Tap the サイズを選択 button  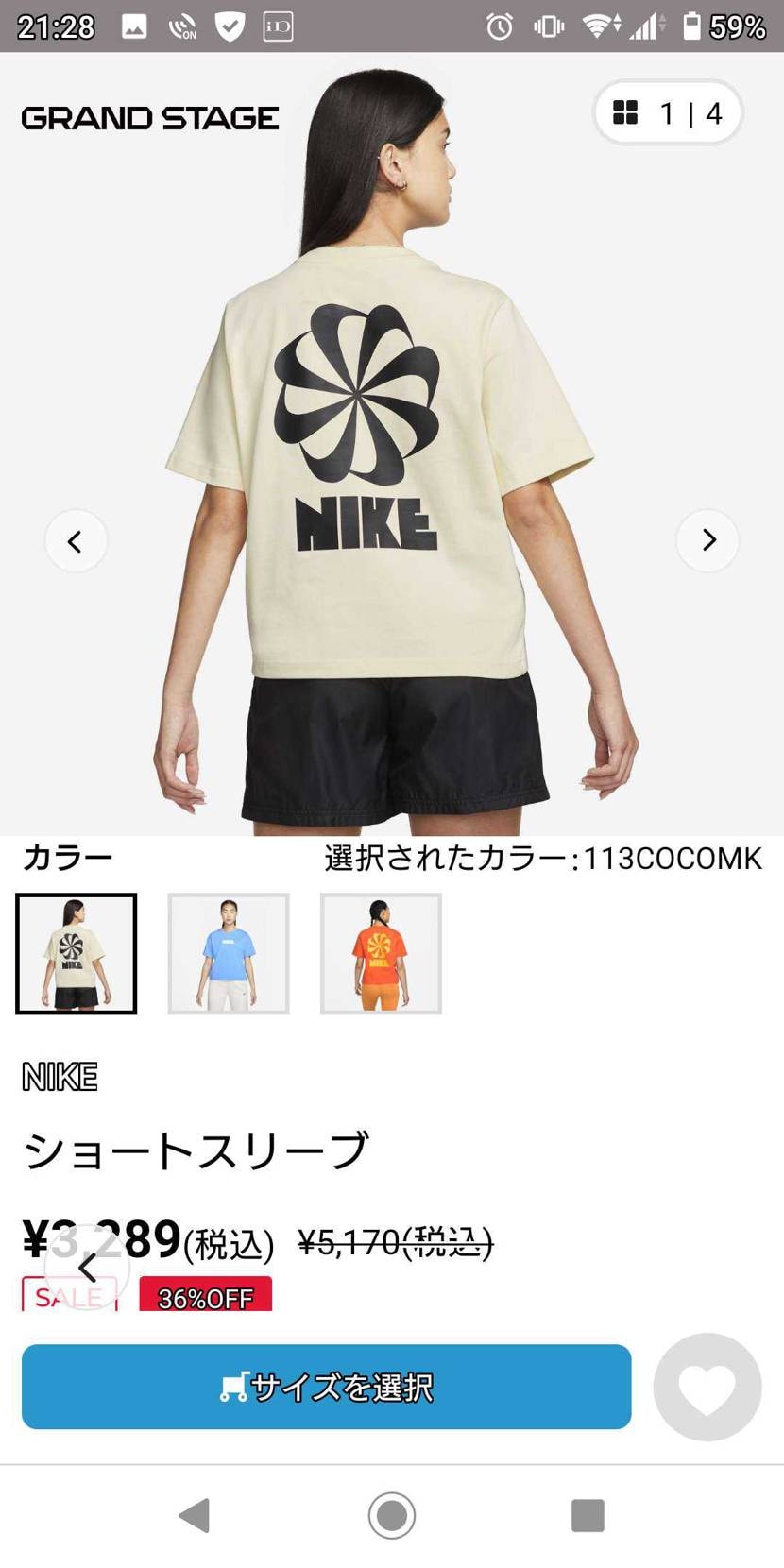(328, 1388)
